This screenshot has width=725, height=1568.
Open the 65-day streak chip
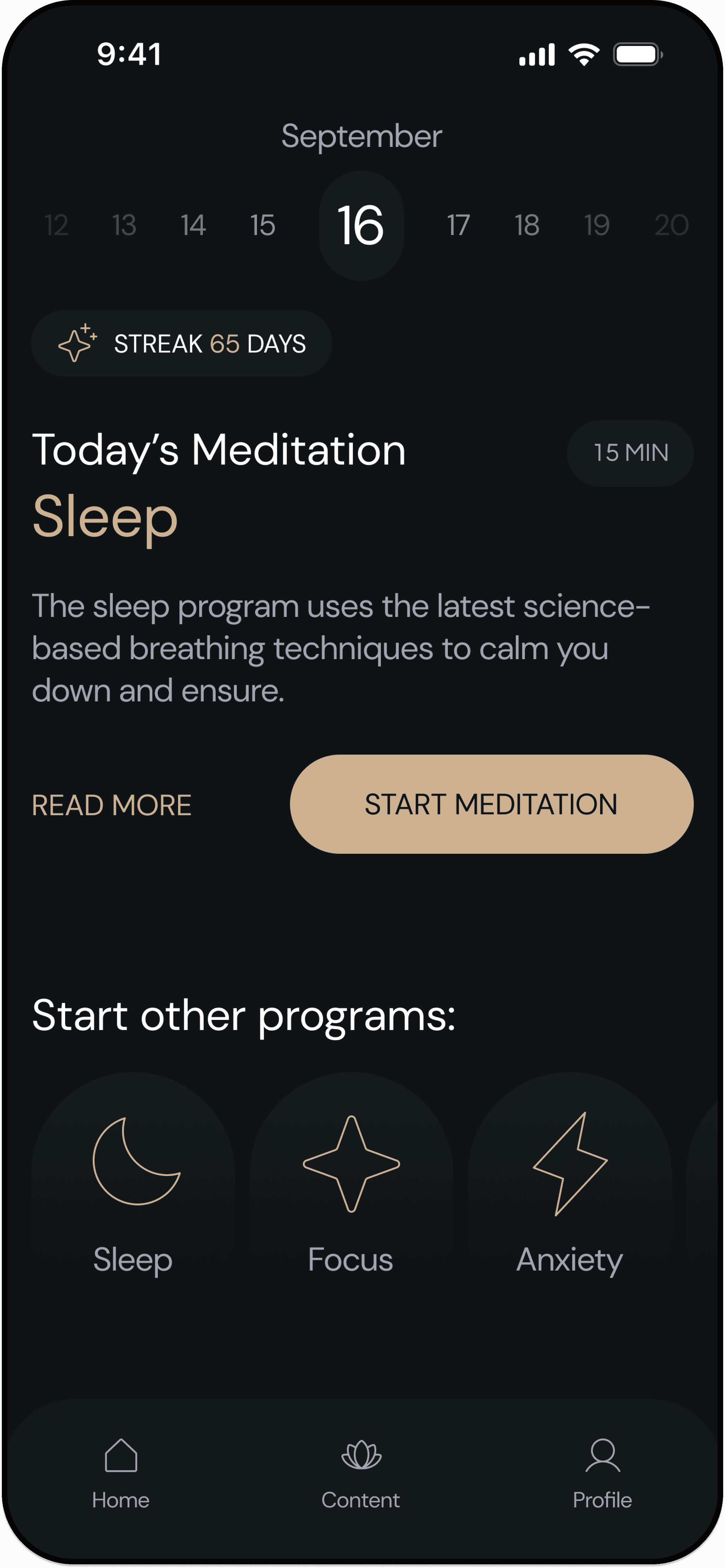(x=181, y=344)
